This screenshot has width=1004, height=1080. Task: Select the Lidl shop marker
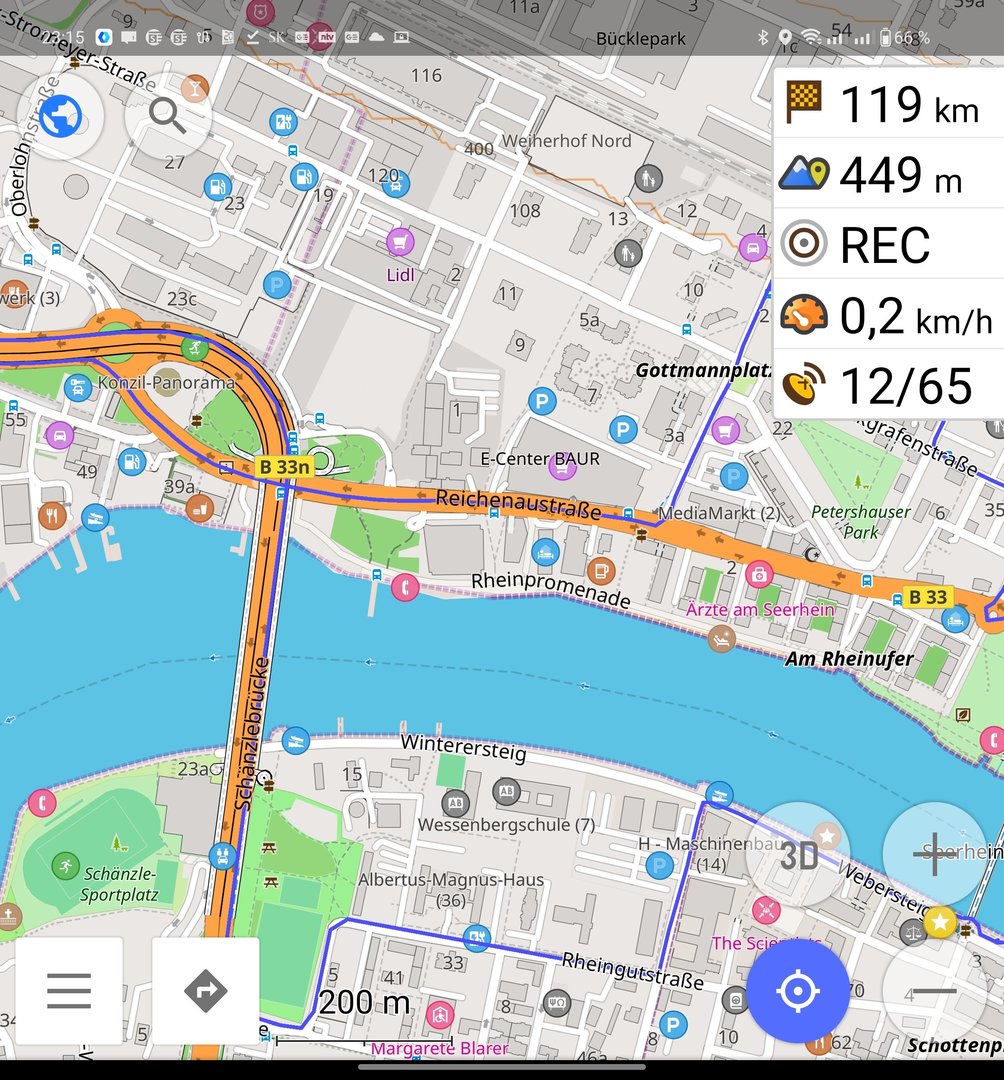tap(400, 241)
